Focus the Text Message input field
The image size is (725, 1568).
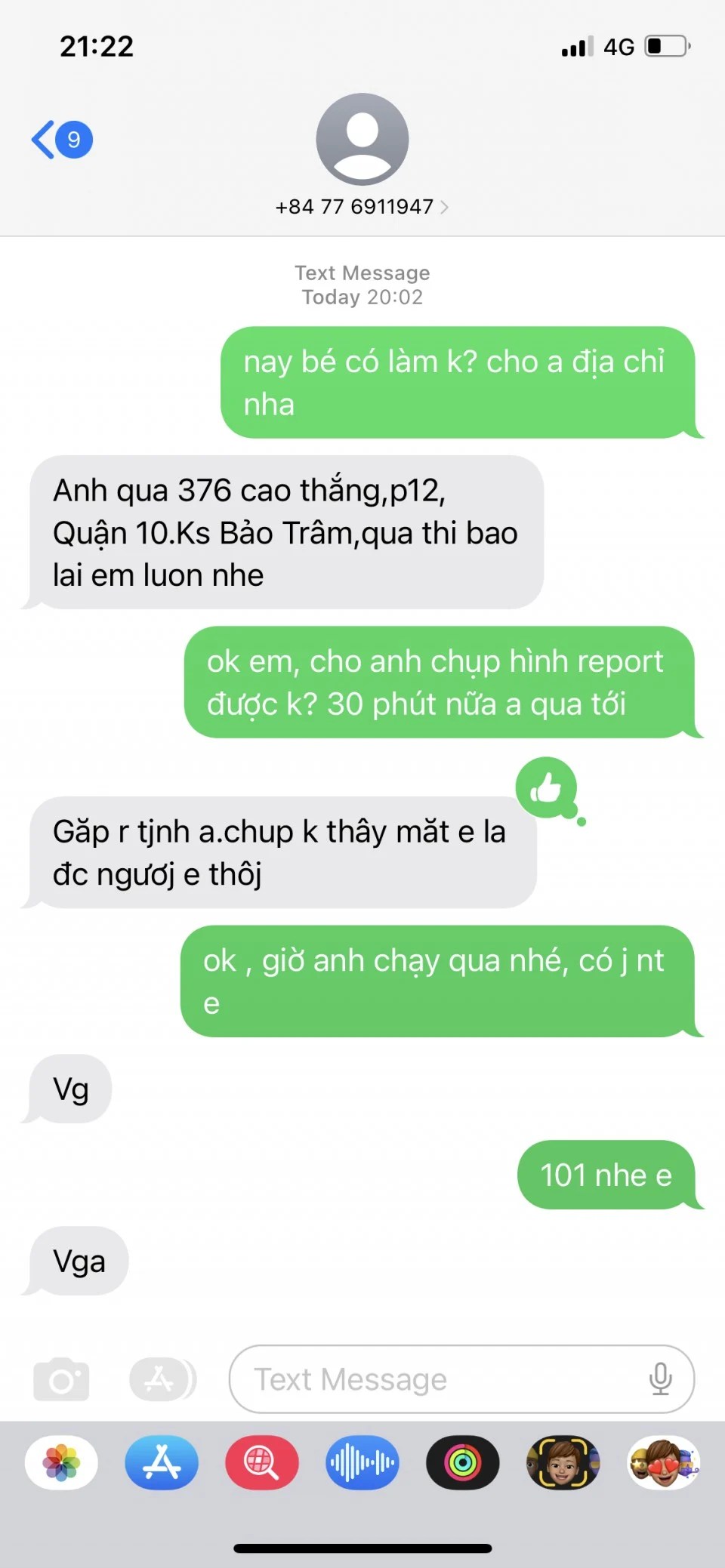point(438,1379)
